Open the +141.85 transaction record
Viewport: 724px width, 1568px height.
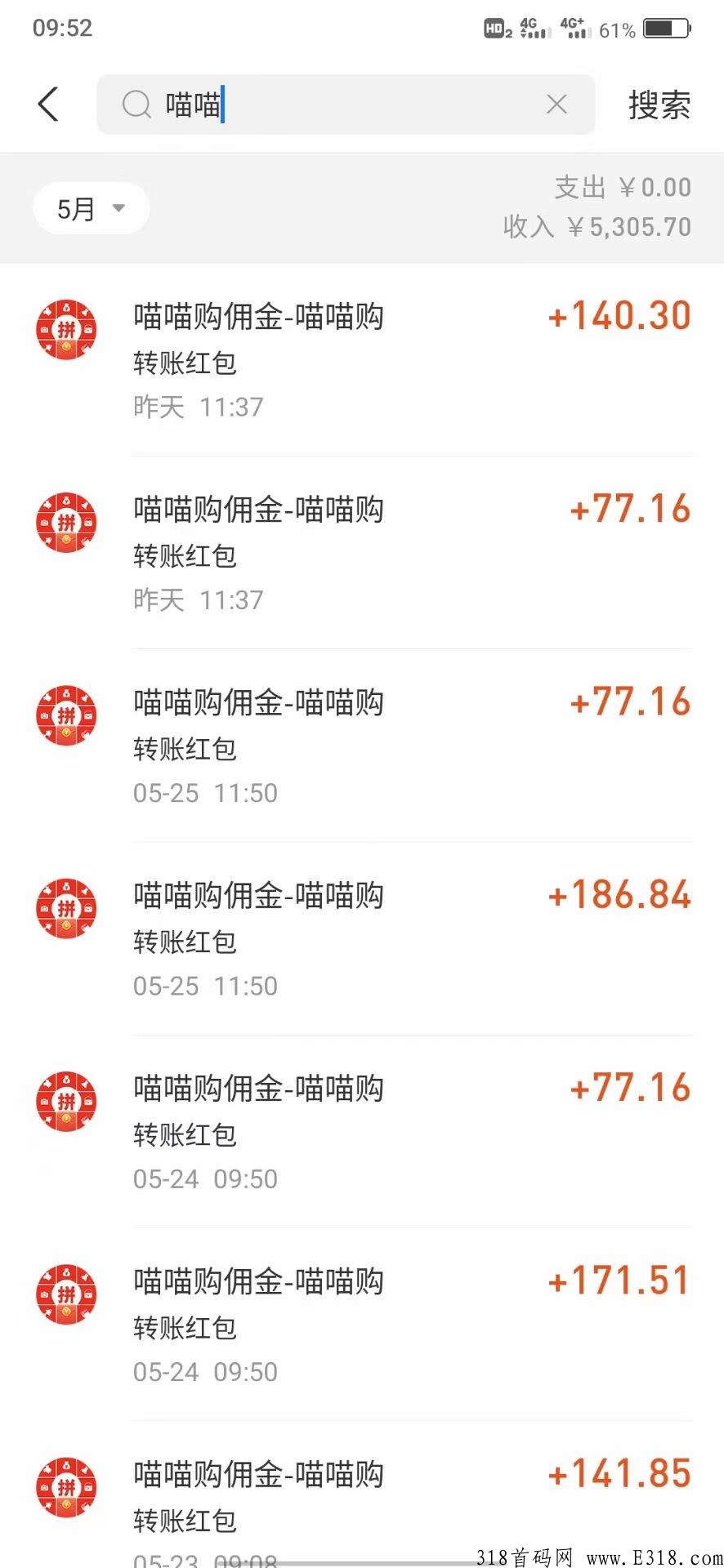click(x=362, y=1495)
